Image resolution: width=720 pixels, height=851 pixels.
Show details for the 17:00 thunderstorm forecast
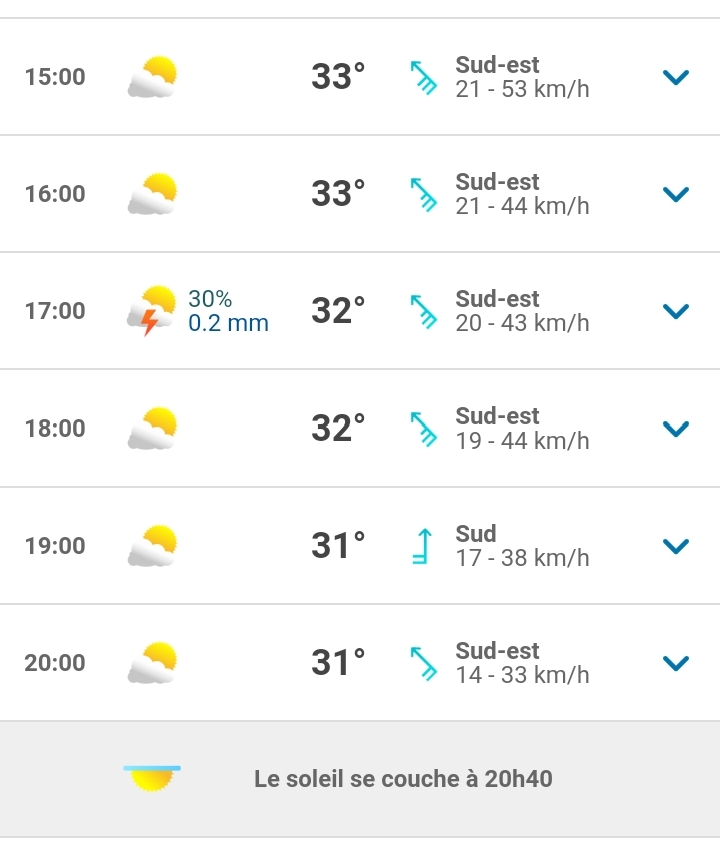coord(676,311)
